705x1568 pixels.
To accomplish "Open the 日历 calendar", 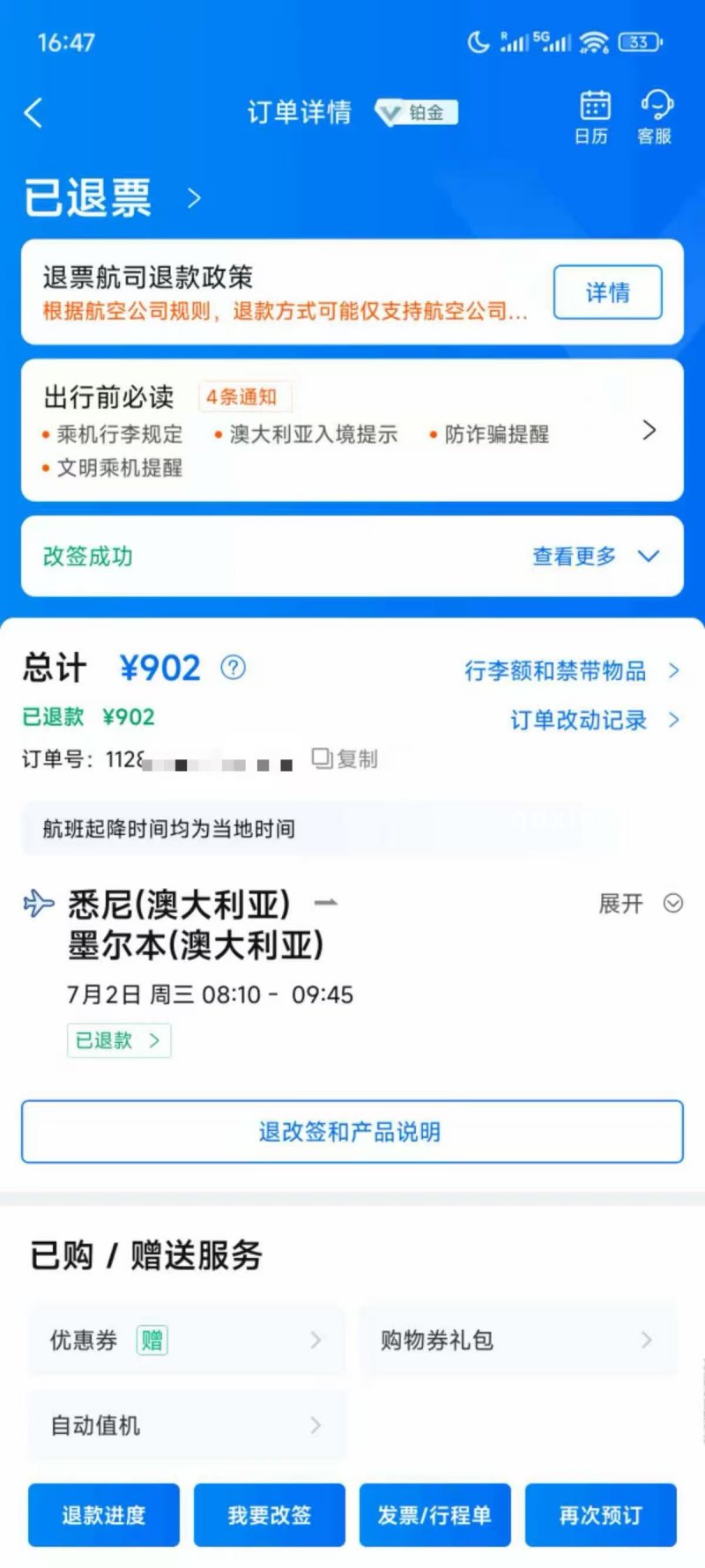I will pos(593,116).
